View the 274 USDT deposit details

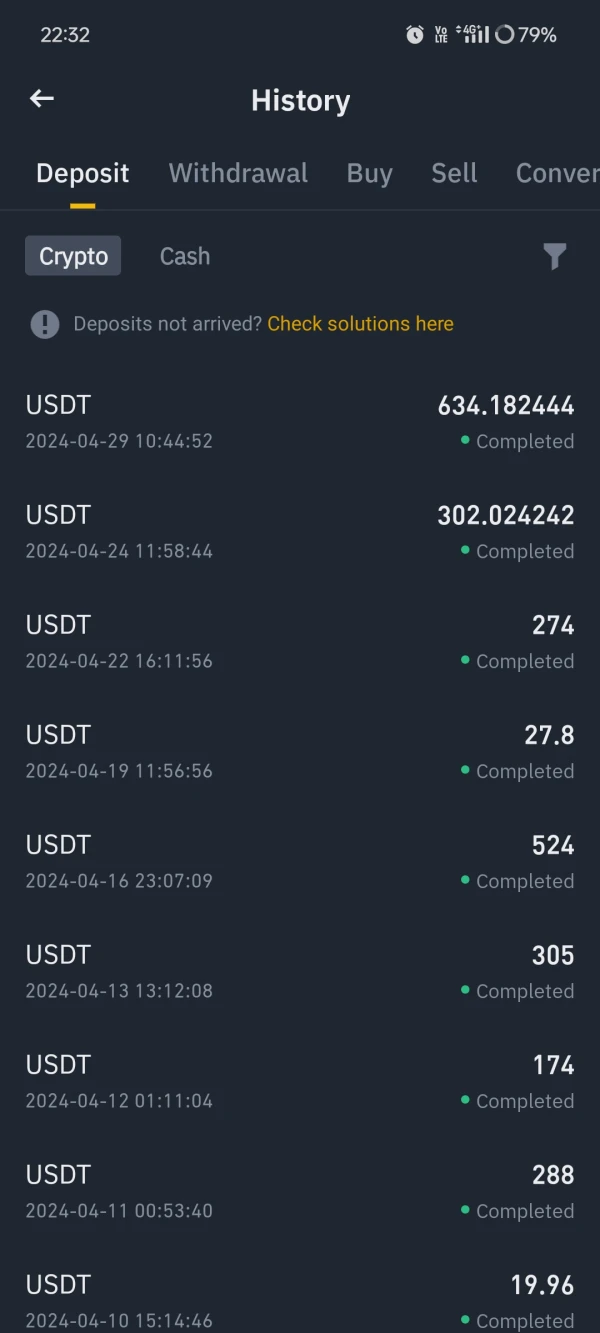(x=300, y=642)
